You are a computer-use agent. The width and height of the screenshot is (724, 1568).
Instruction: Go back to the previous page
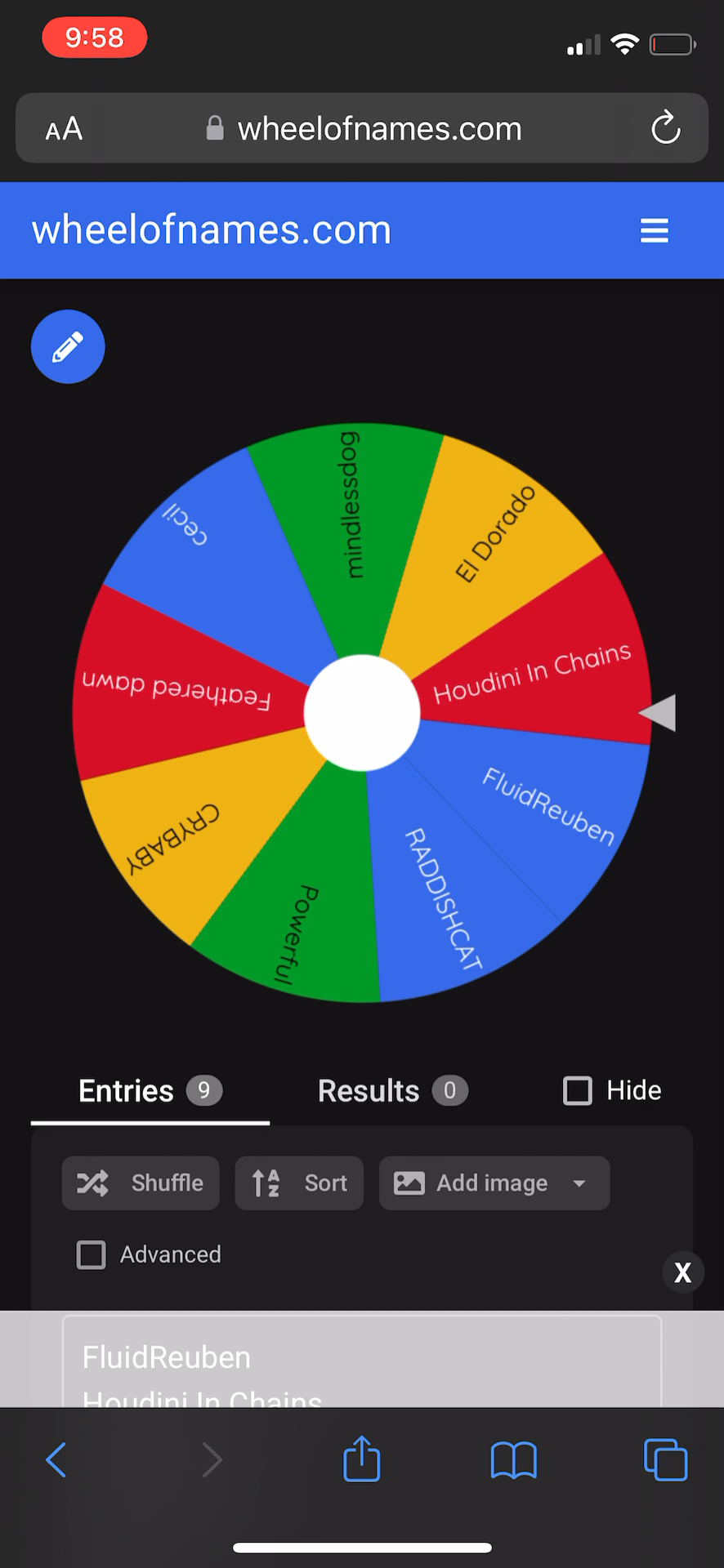pyautogui.click(x=56, y=1460)
